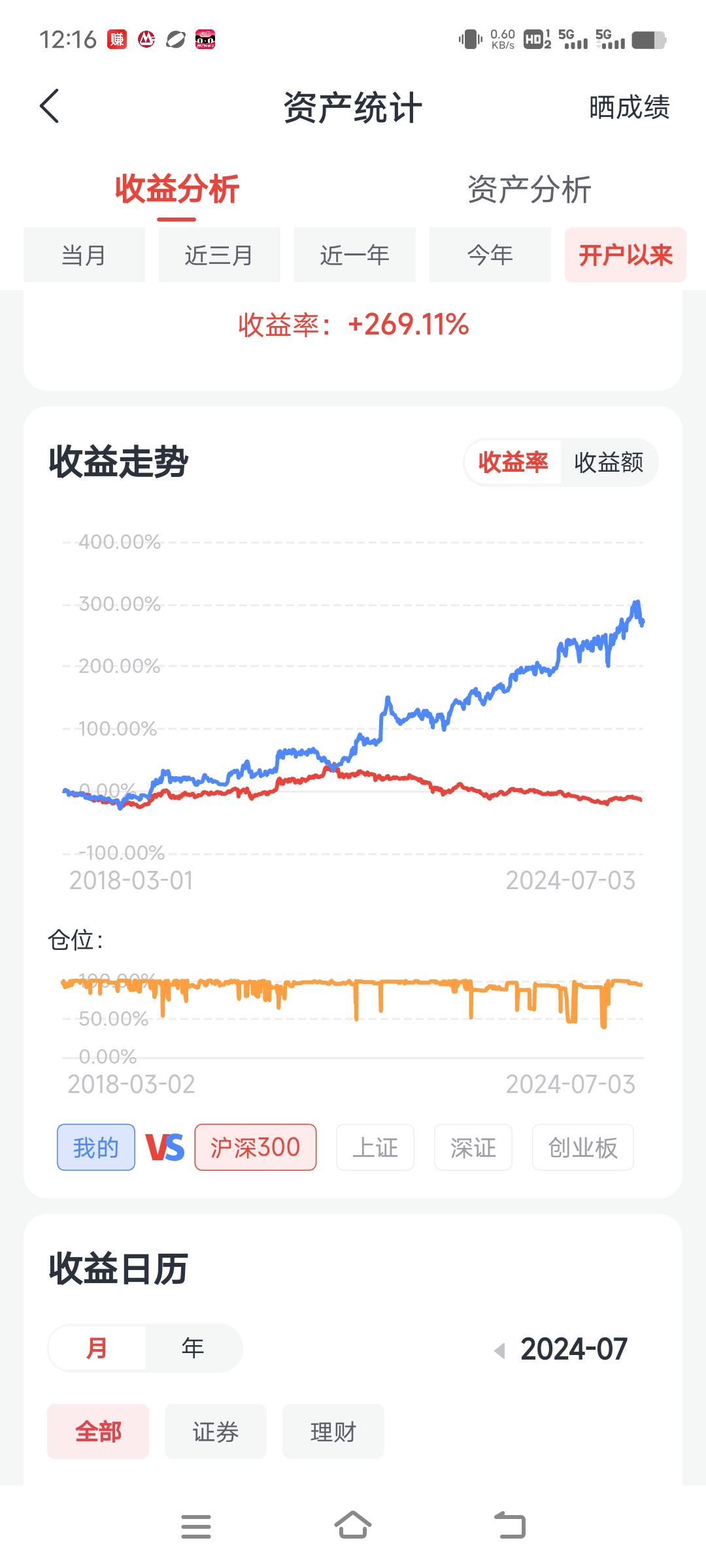This screenshot has height=1568, width=706.
Task: Tap 晒成绩 to share results
Action: coord(629,107)
